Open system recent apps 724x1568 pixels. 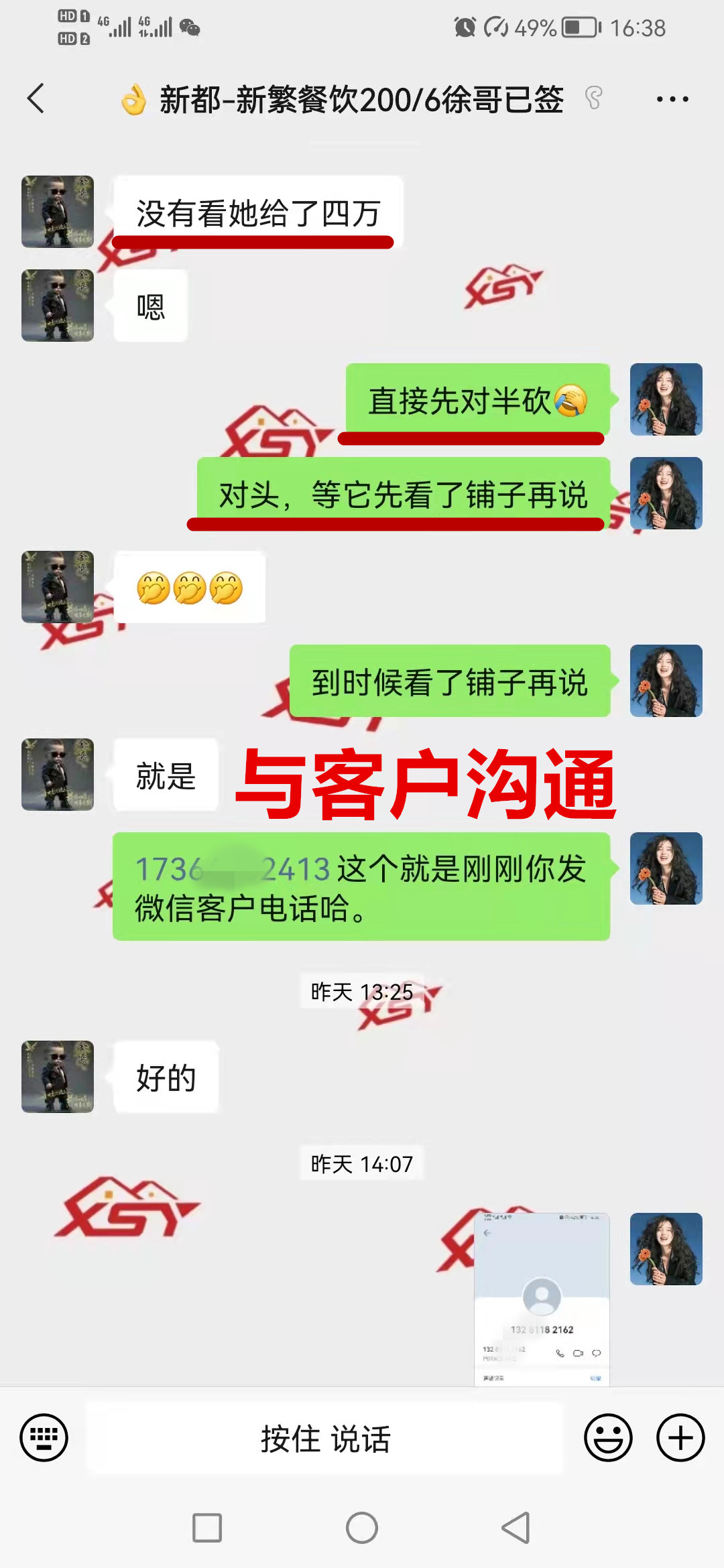[x=207, y=1528]
